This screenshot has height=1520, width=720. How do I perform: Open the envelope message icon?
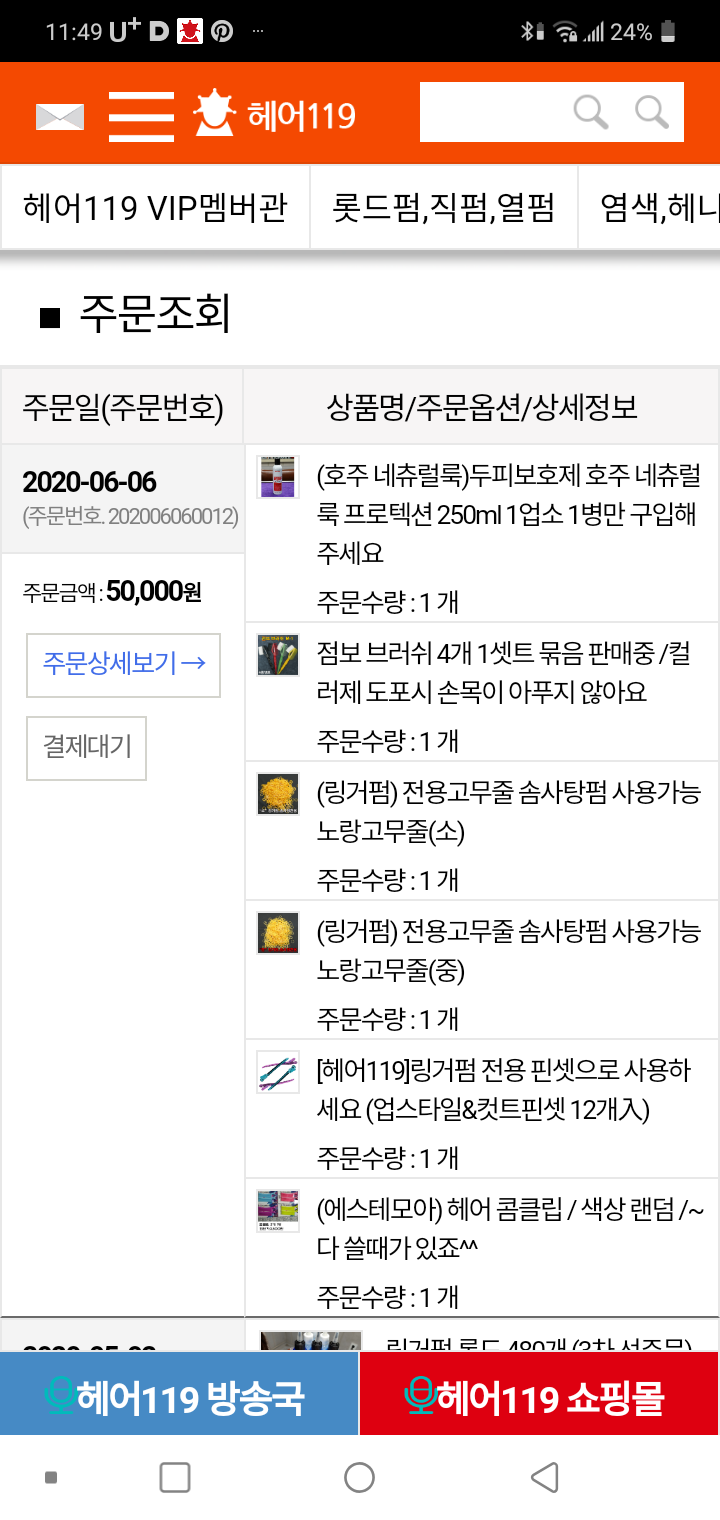pyautogui.click(x=60, y=116)
